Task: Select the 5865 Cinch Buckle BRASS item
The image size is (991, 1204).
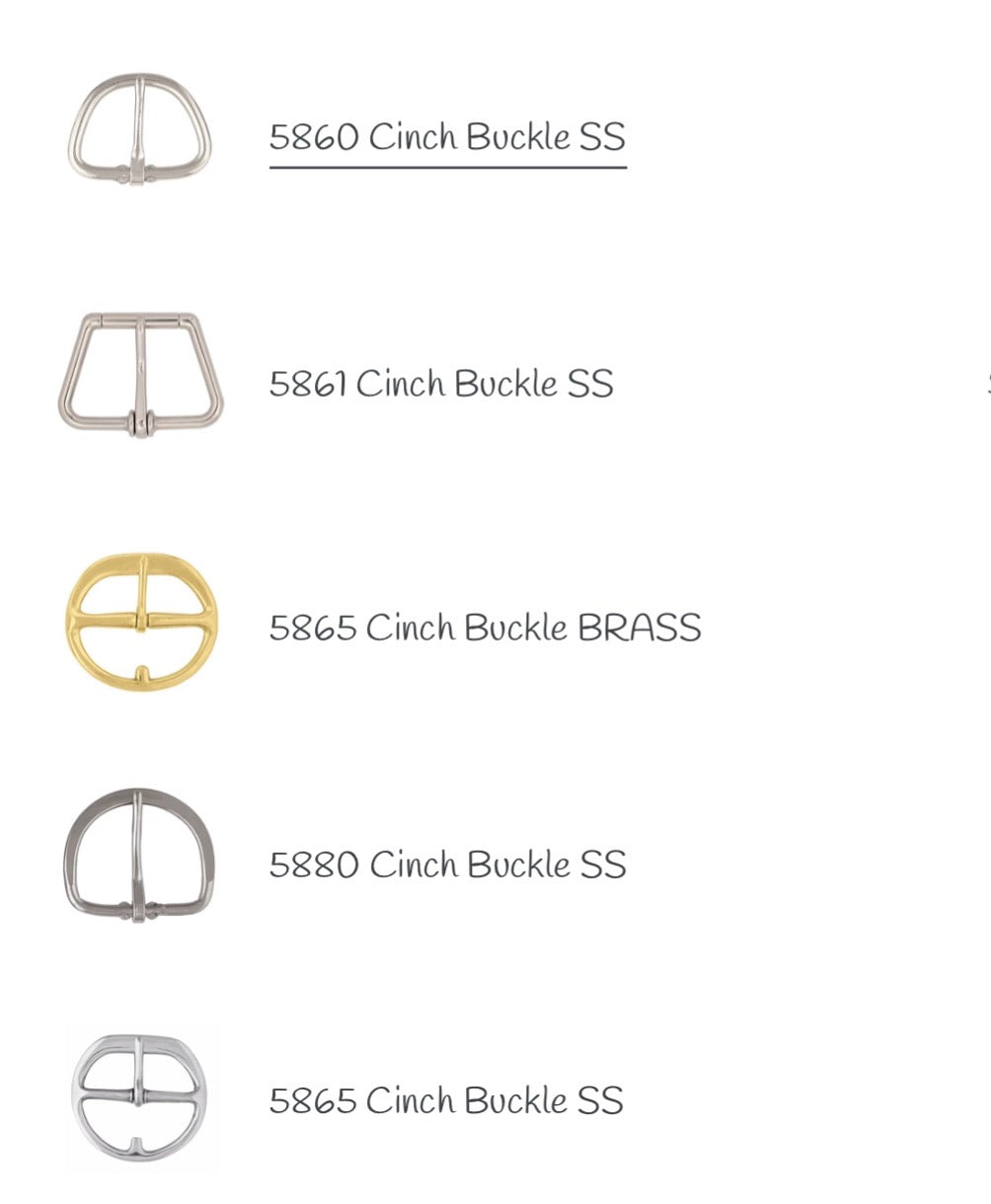Action: pyautogui.click(x=485, y=628)
